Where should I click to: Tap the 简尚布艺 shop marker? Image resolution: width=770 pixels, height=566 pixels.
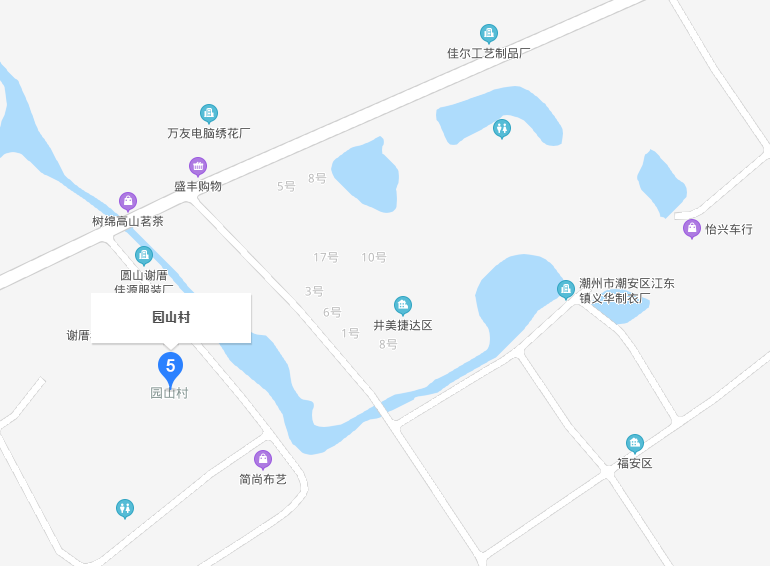click(x=263, y=460)
